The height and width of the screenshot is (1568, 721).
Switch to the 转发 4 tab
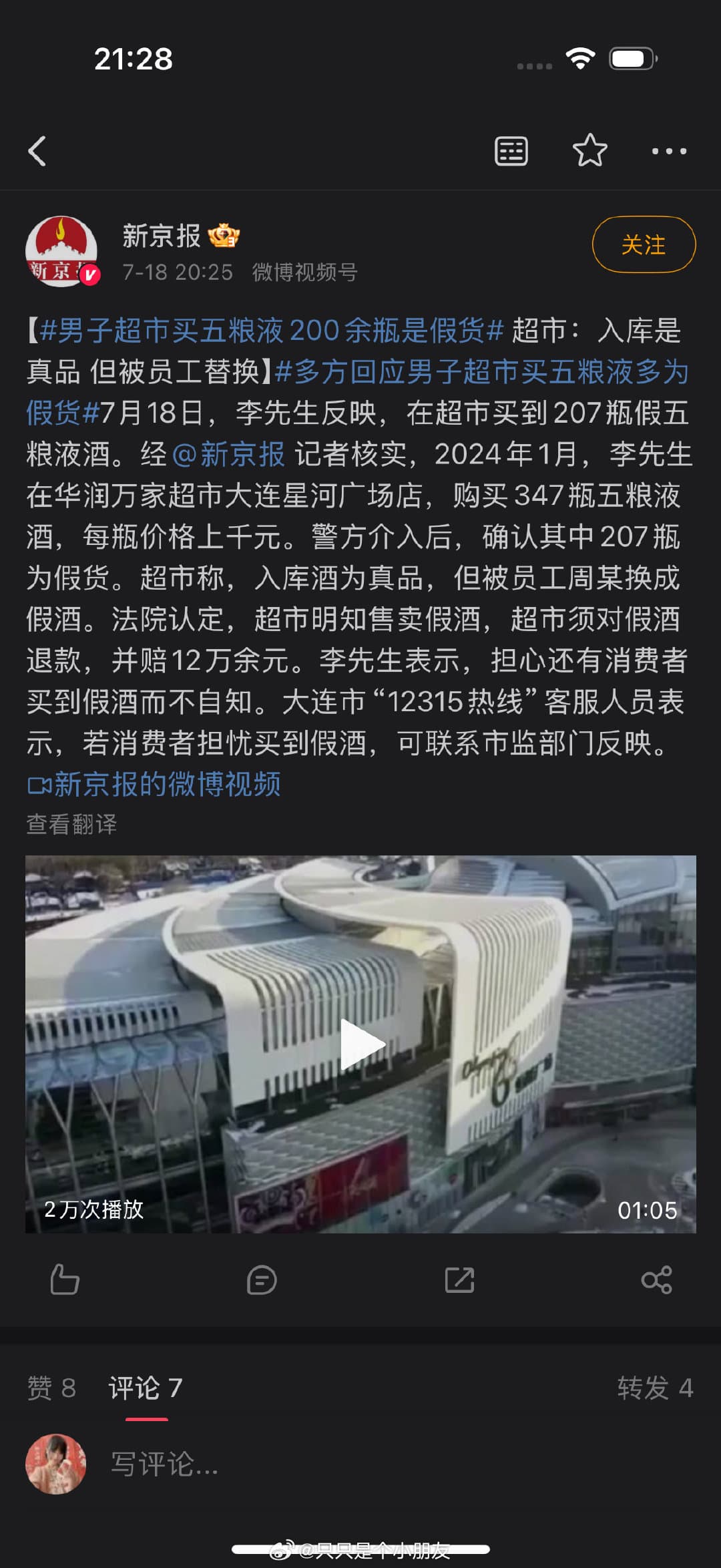point(654,1388)
